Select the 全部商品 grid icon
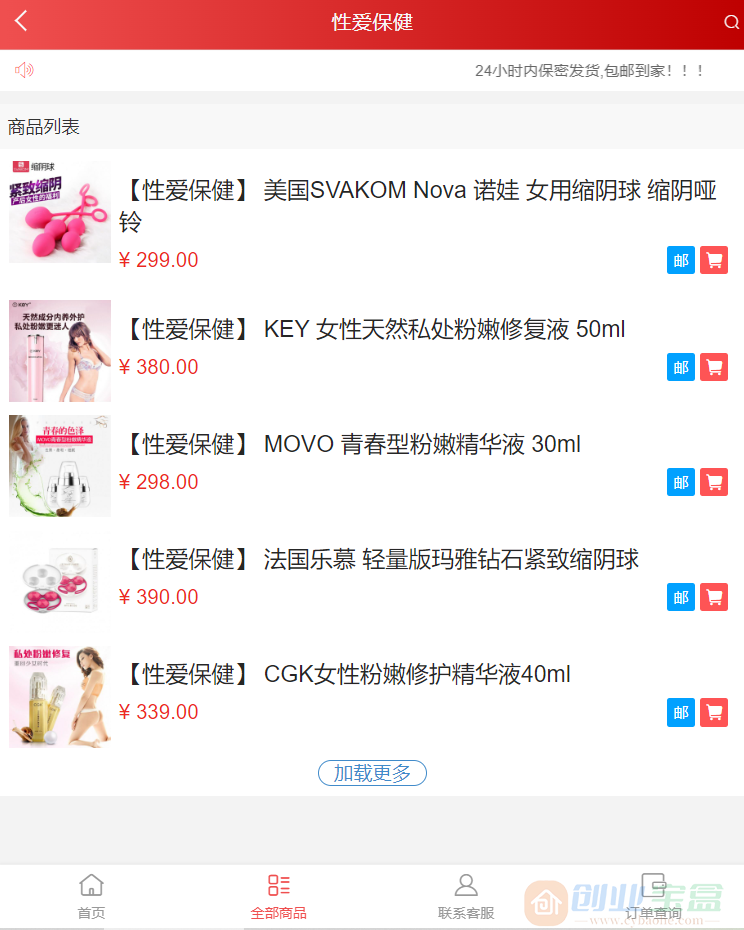The image size is (744, 930). click(278, 885)
